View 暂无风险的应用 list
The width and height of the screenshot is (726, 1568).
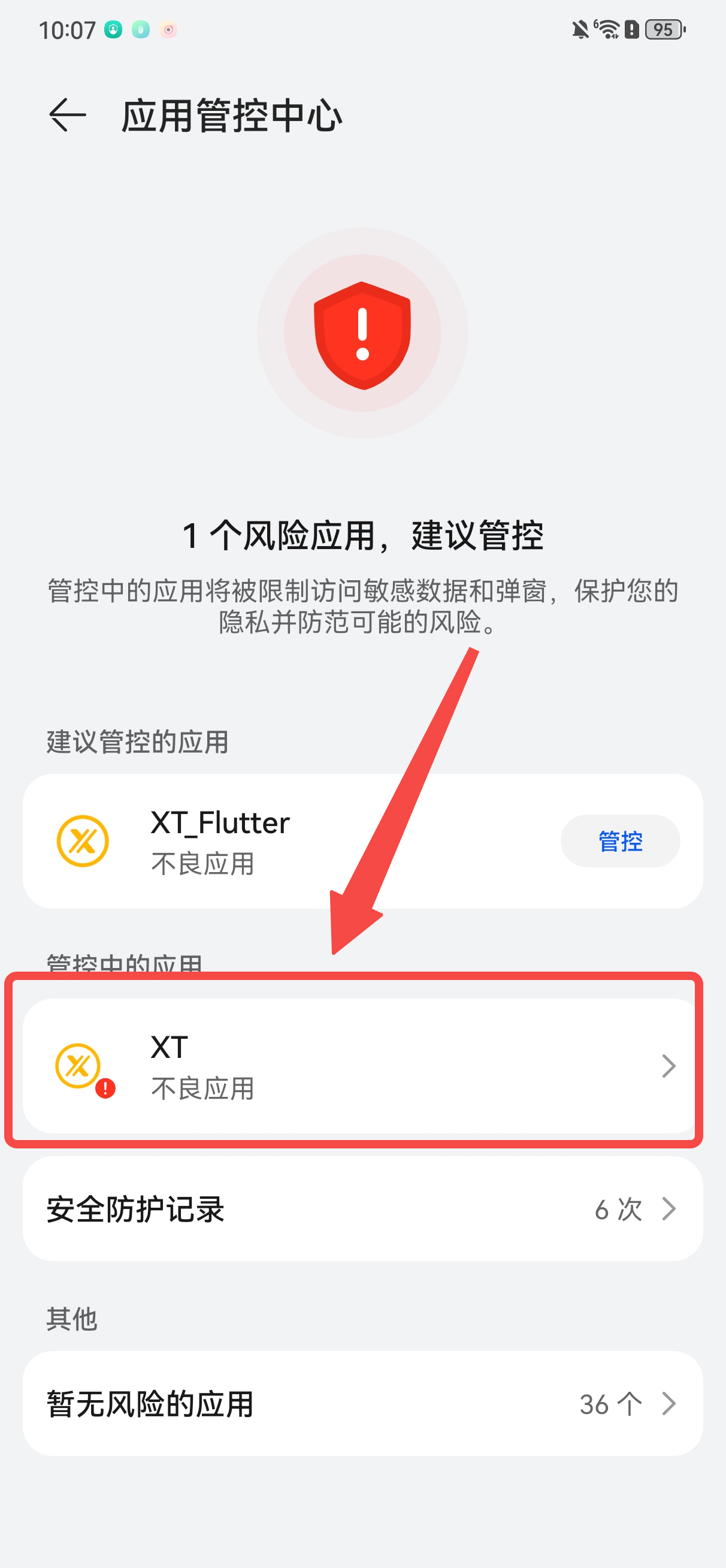(x=362, y=1404)
